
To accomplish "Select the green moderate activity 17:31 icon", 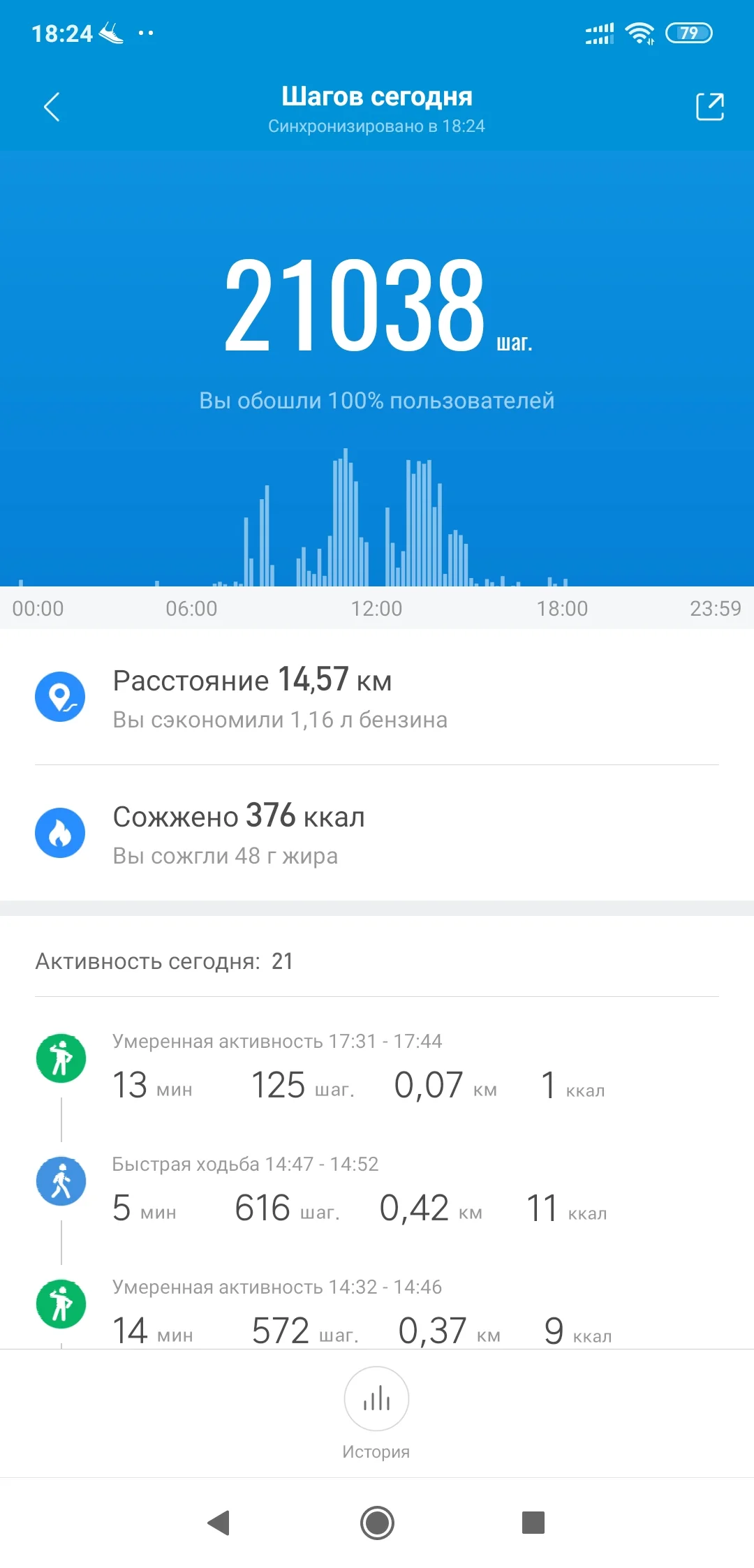I will [61, 1058].
